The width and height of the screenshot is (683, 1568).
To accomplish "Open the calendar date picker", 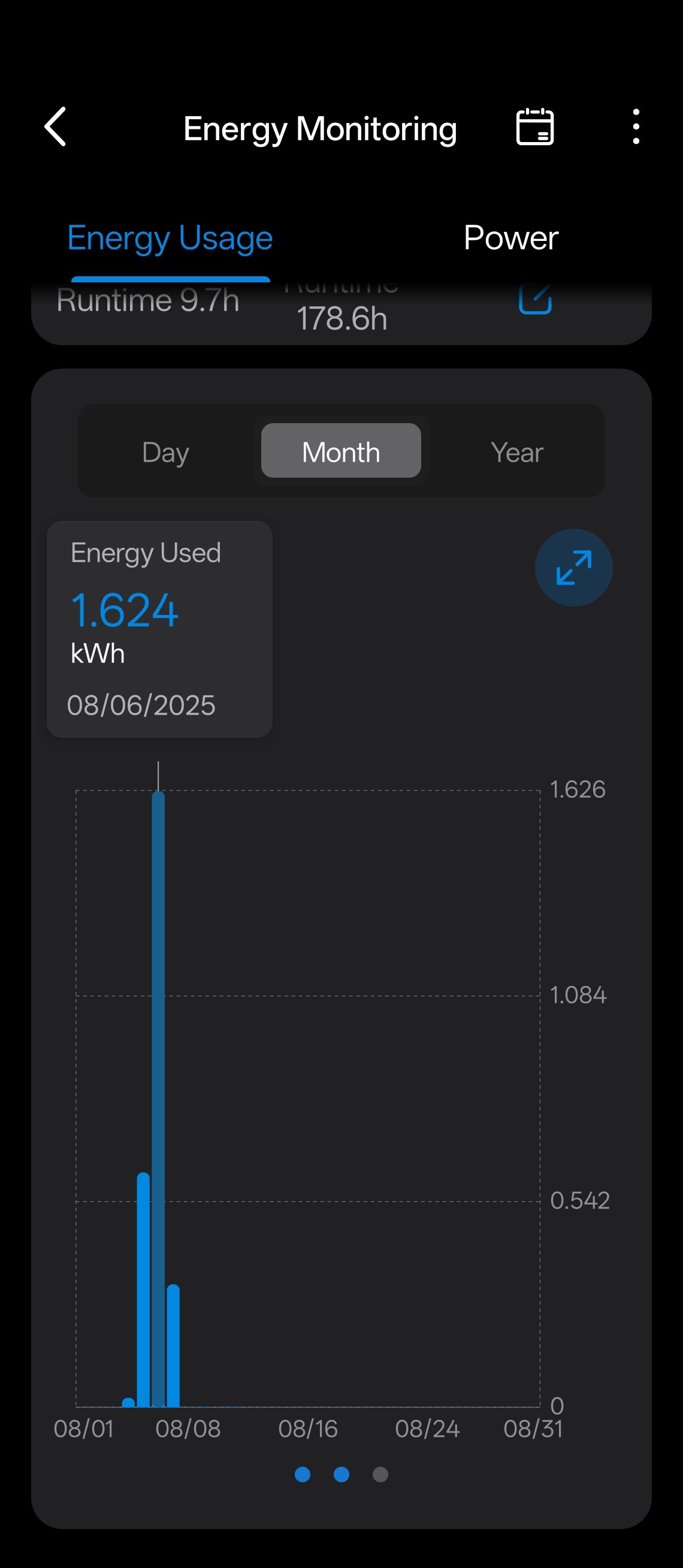I will click(534, 127).
